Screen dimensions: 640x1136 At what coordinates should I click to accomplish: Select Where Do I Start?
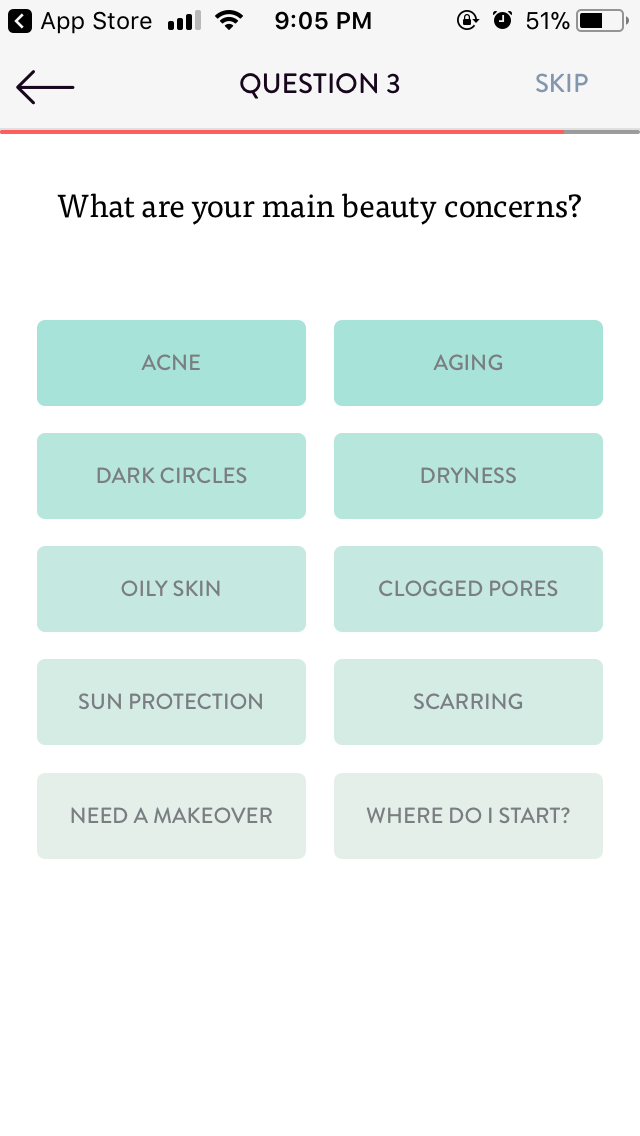(468, 816)
